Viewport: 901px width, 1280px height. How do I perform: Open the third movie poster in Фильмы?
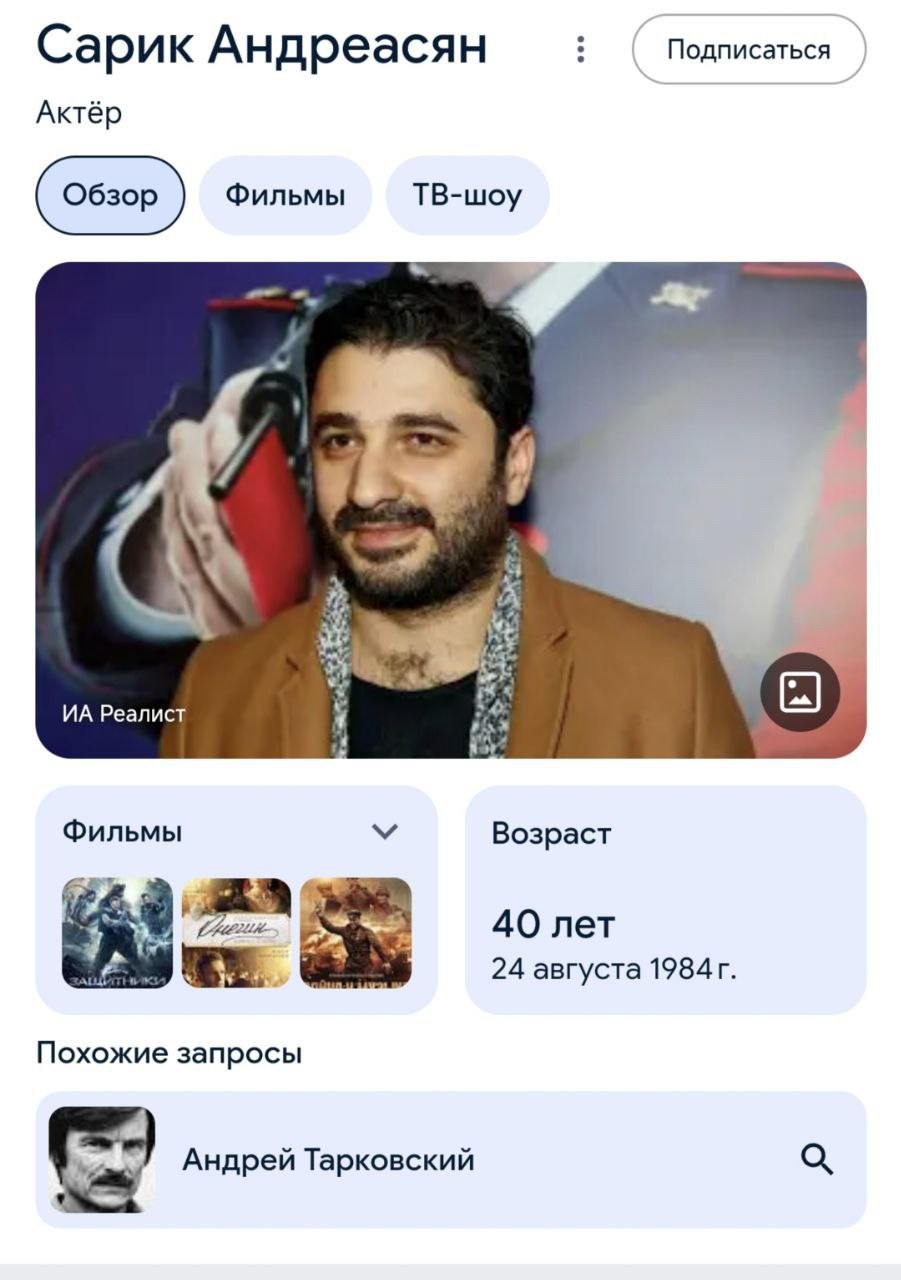point(355,933)
